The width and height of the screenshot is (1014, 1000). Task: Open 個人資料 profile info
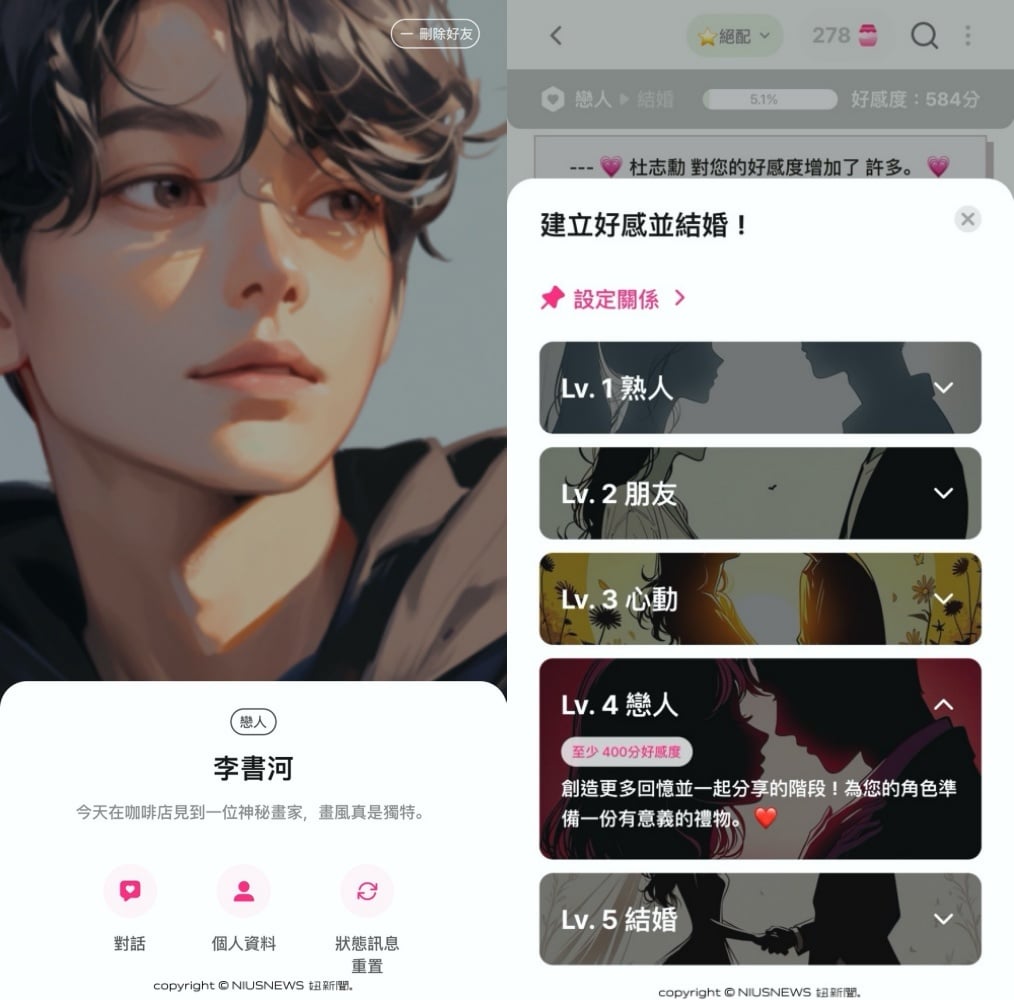243,890
